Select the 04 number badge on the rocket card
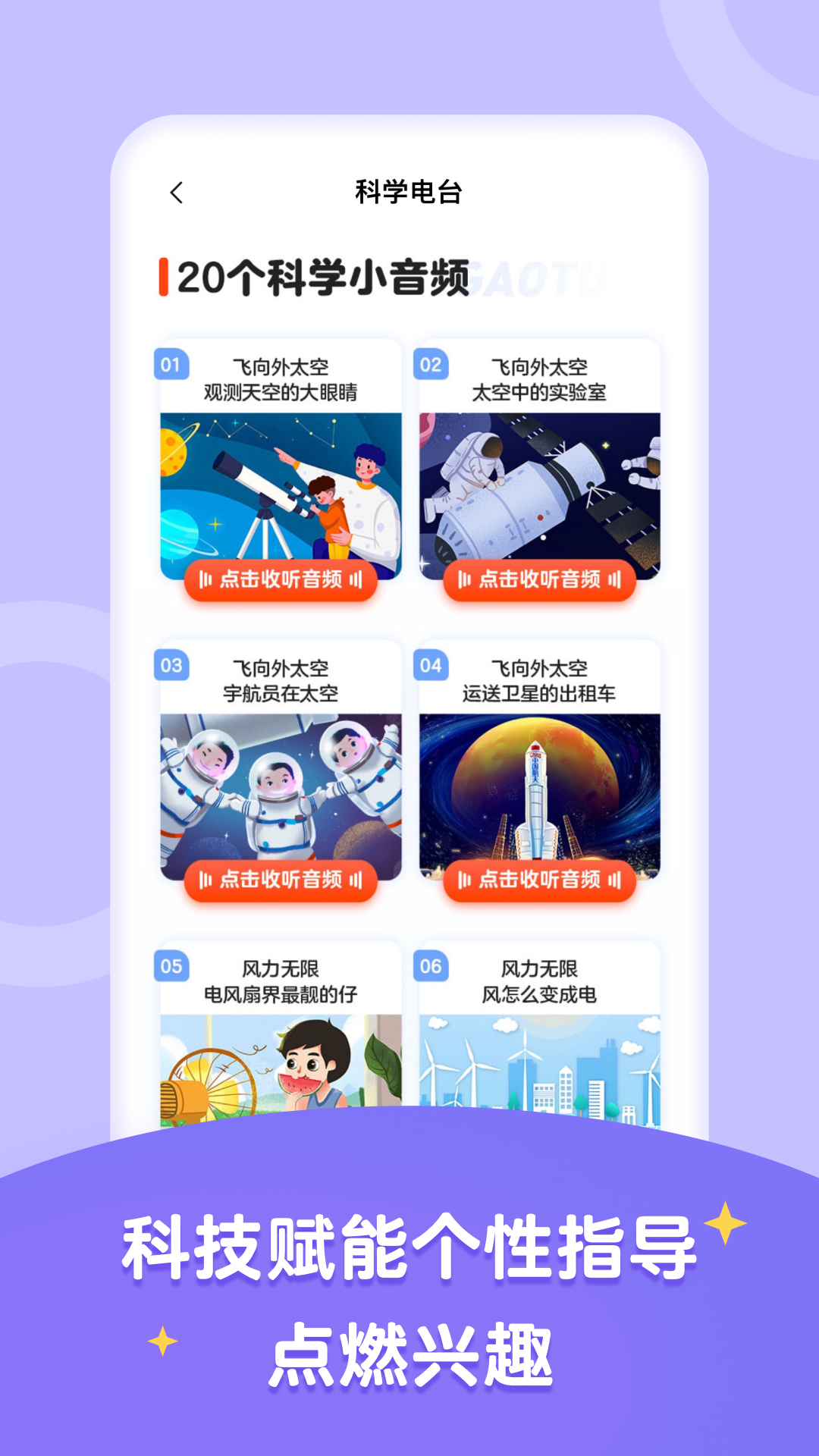This screenshot has height=1456, width=819. (430, 667)
